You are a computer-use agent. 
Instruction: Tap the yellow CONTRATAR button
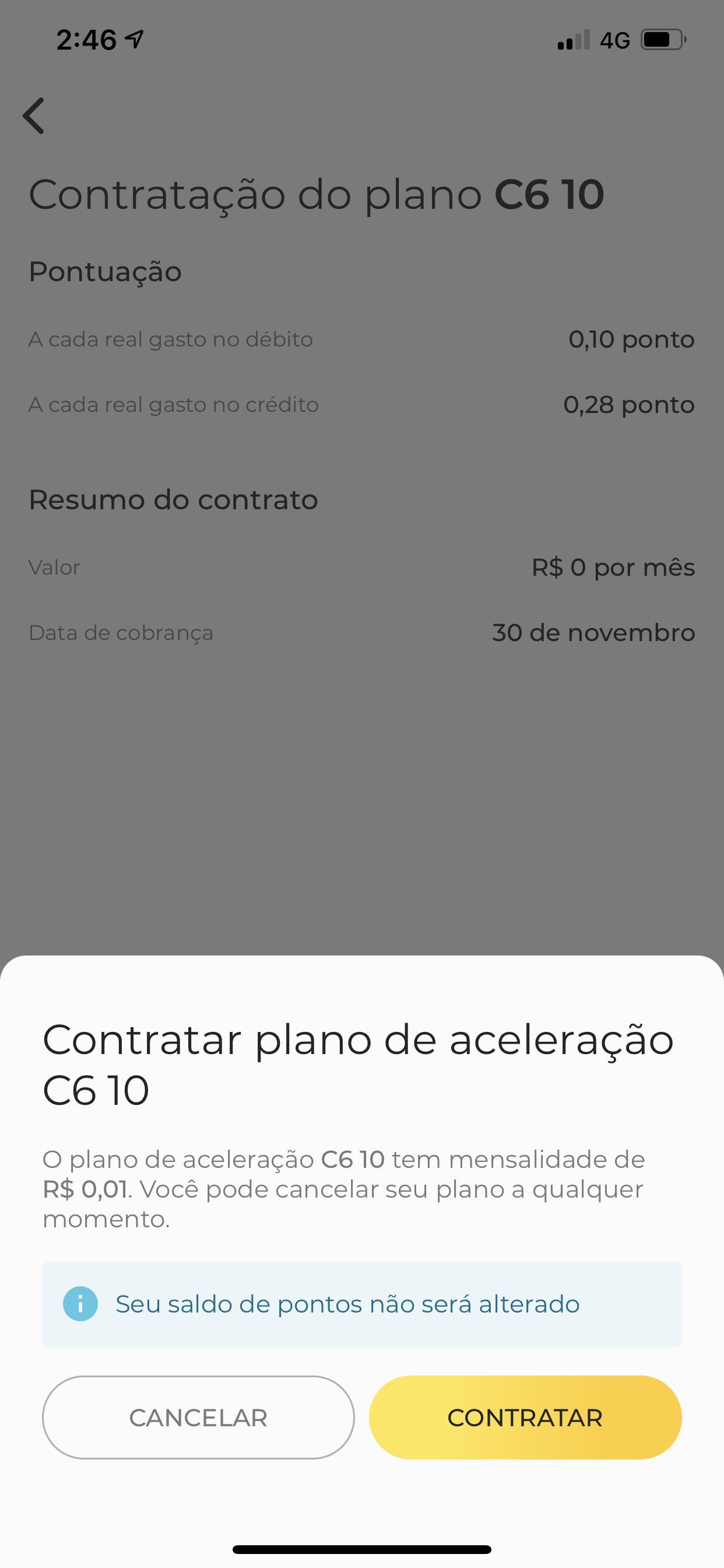tap(525, 1417)
